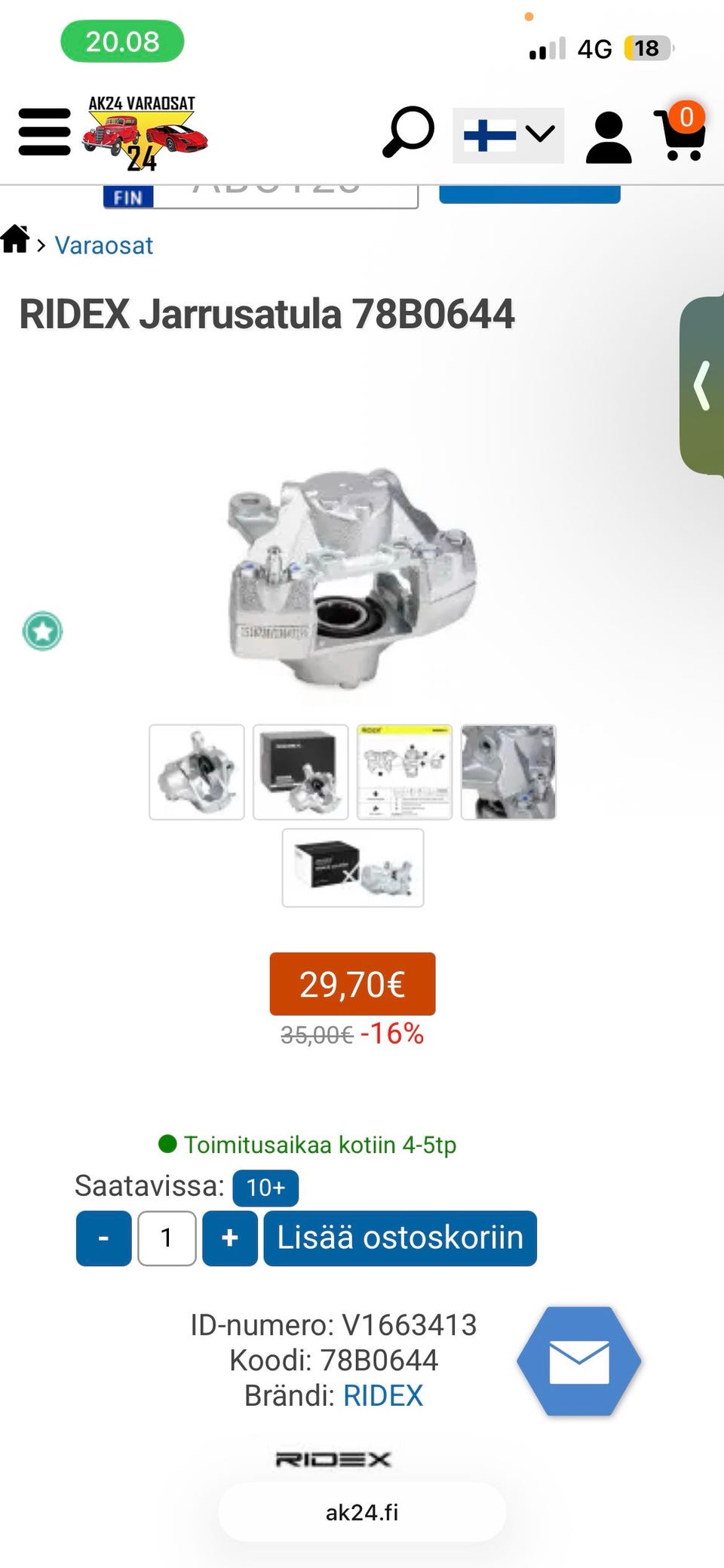
Task: Open the blue envelope contact button
Action: pos(579,1360)
